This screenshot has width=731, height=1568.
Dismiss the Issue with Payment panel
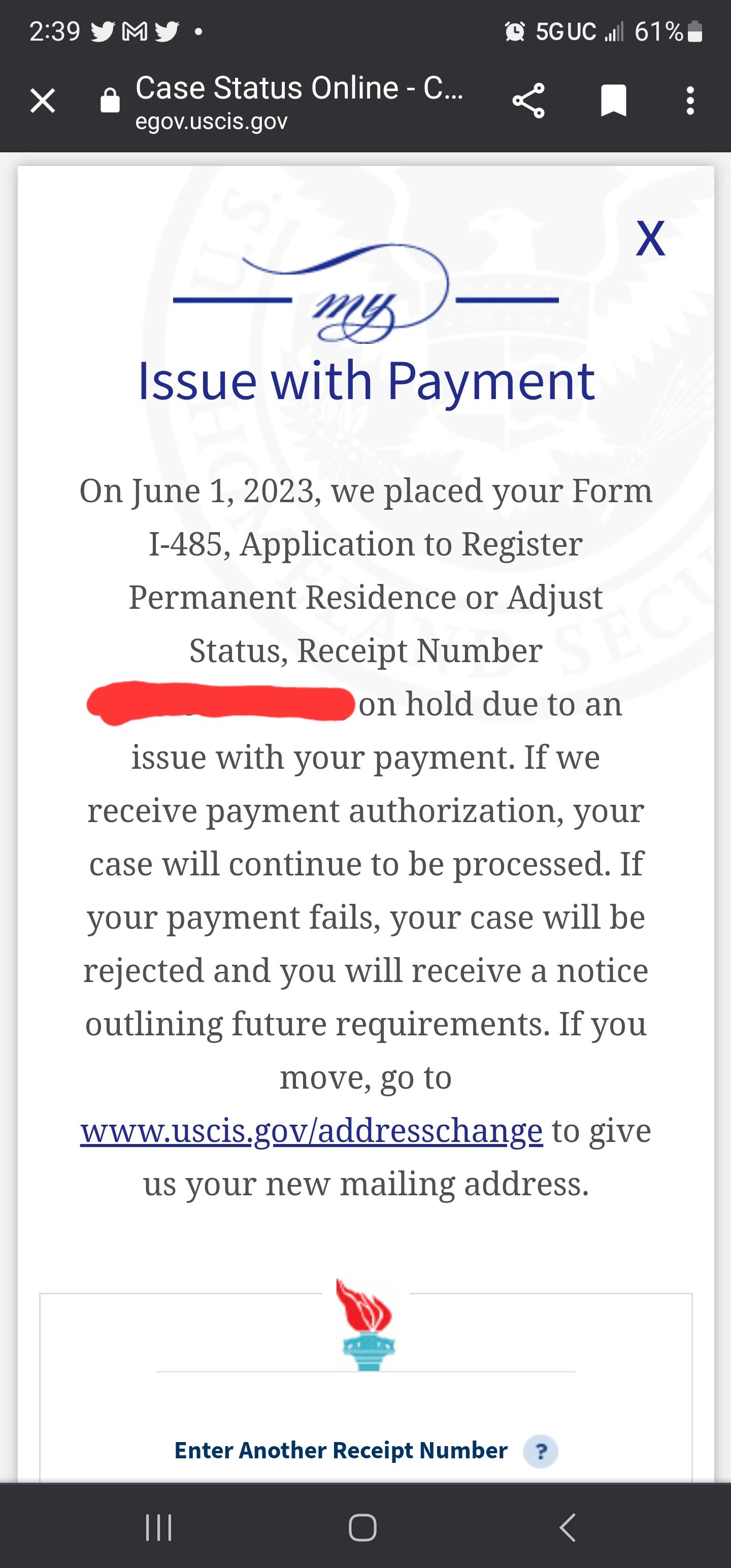pyautogui.click(x=650, y=238)
